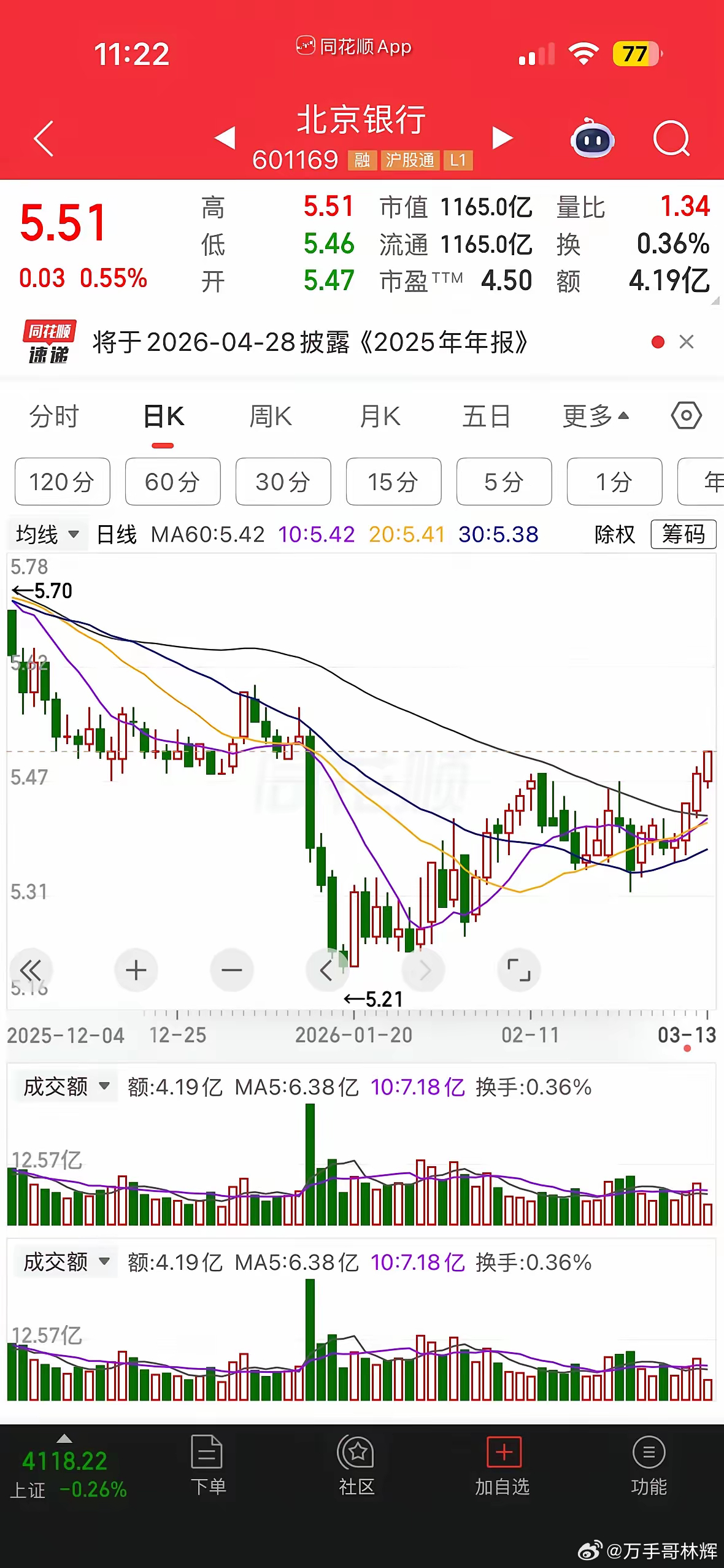This screenshot has height=1568, width=724.
Task: Zoom in on the K-line chart
Action: [x=136, y=969]
